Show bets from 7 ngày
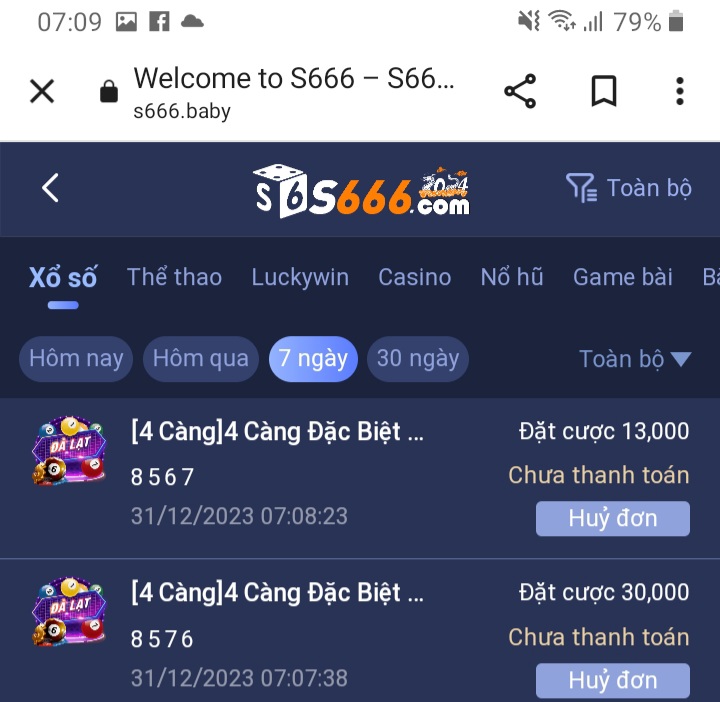This screenshot has width=720, height=702. pyautogui.click(x=313, y=359)
